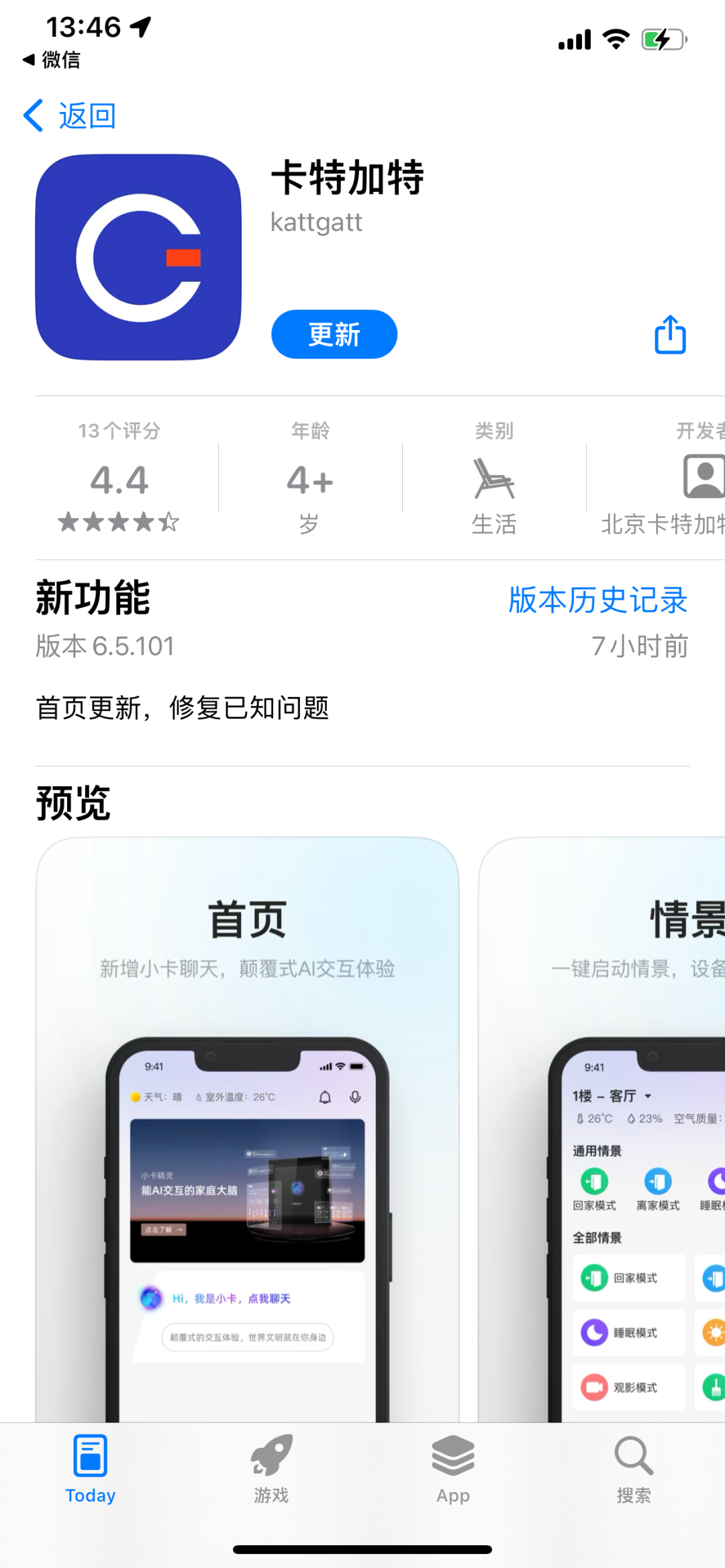Viewport: 725px width, 1568px height.
Task: Return to 微信 via status bar link
Action: (52, 60)
